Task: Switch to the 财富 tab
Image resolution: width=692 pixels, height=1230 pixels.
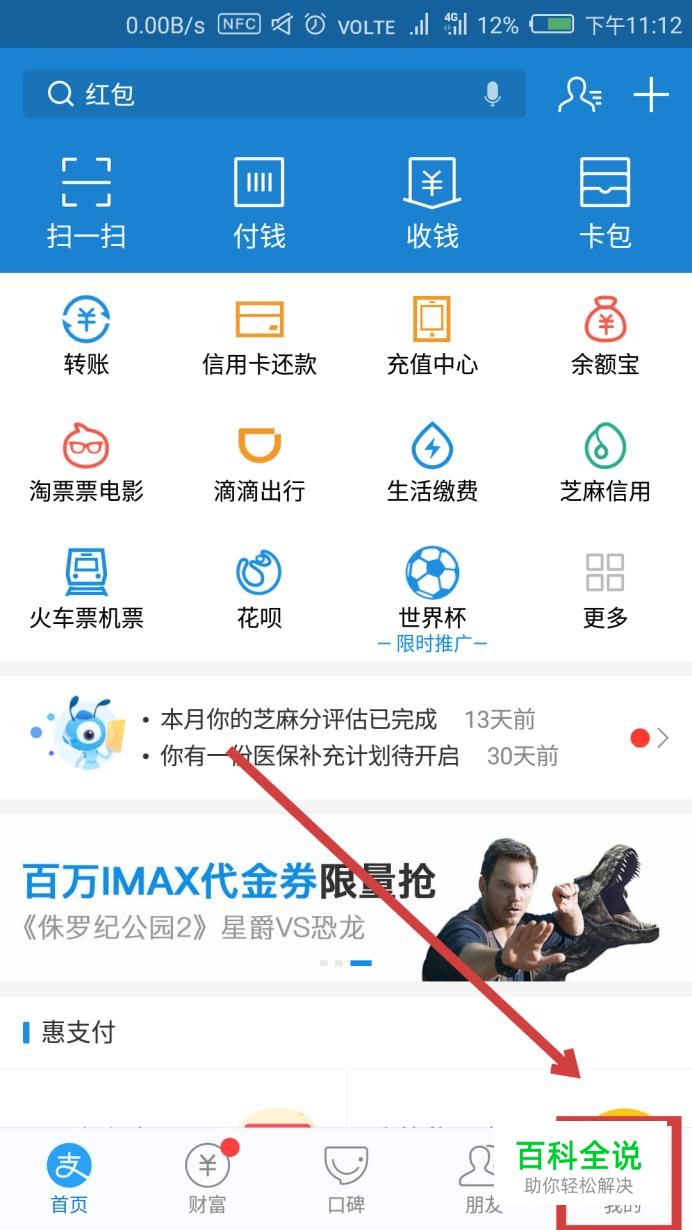Action: coord(207,1180)
